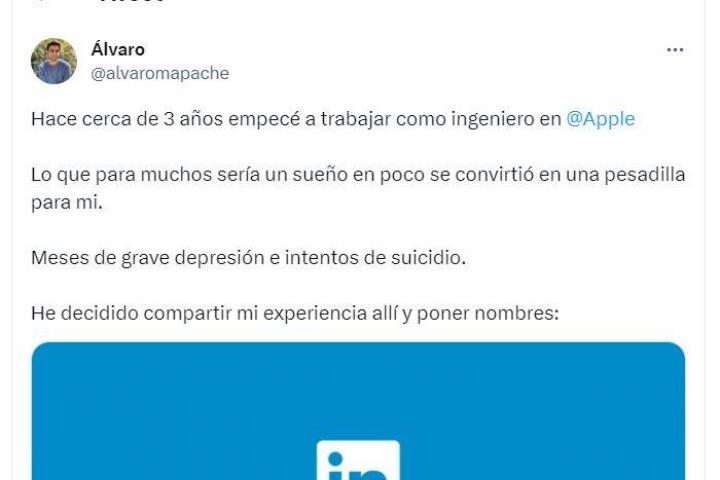
Task: Open Álvaro's profile picture
Action: [54, 61]
